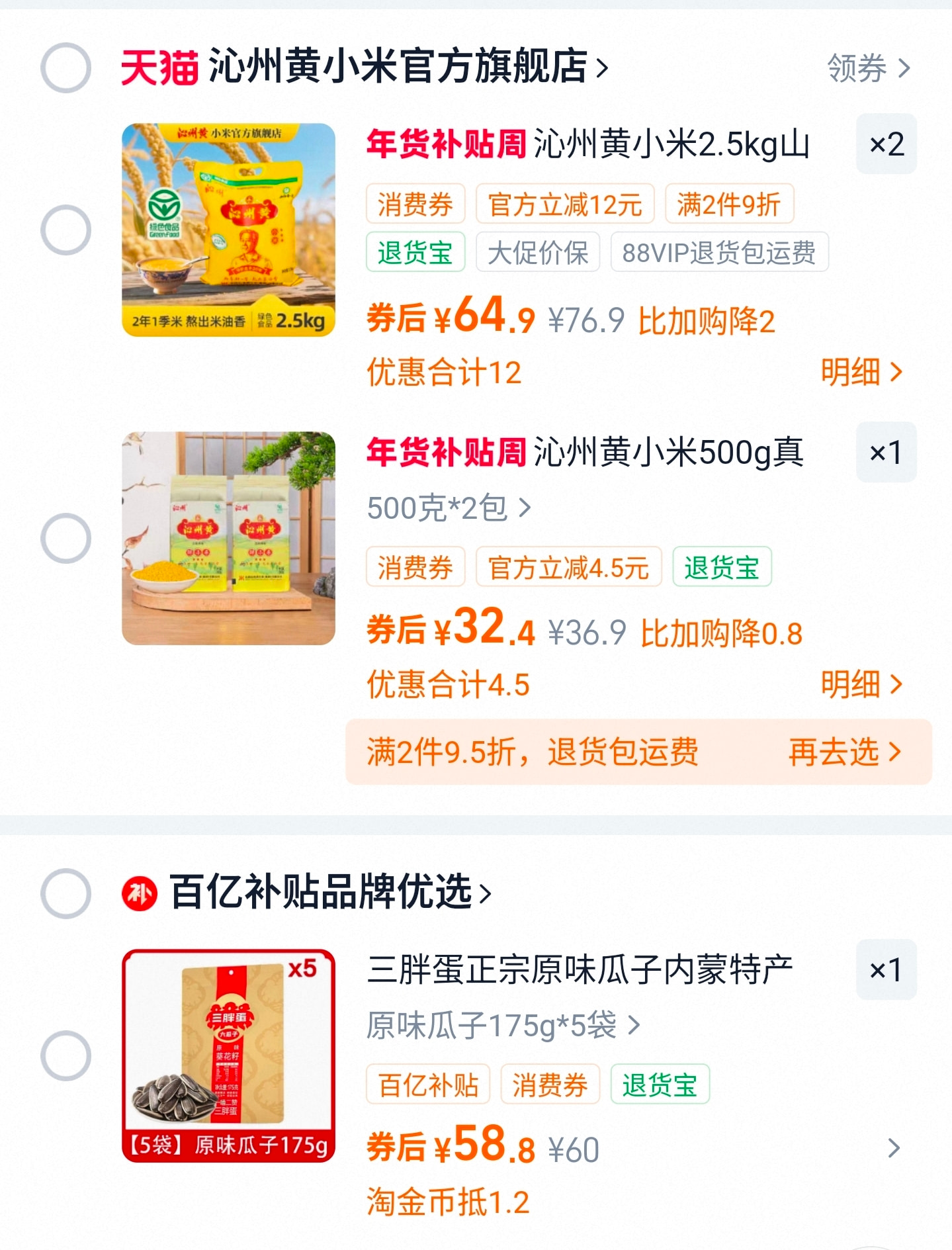Change quantity x2 for 沁州黄小米2.5kg
Screen dimensions: 952x1250
click(886, 144)
